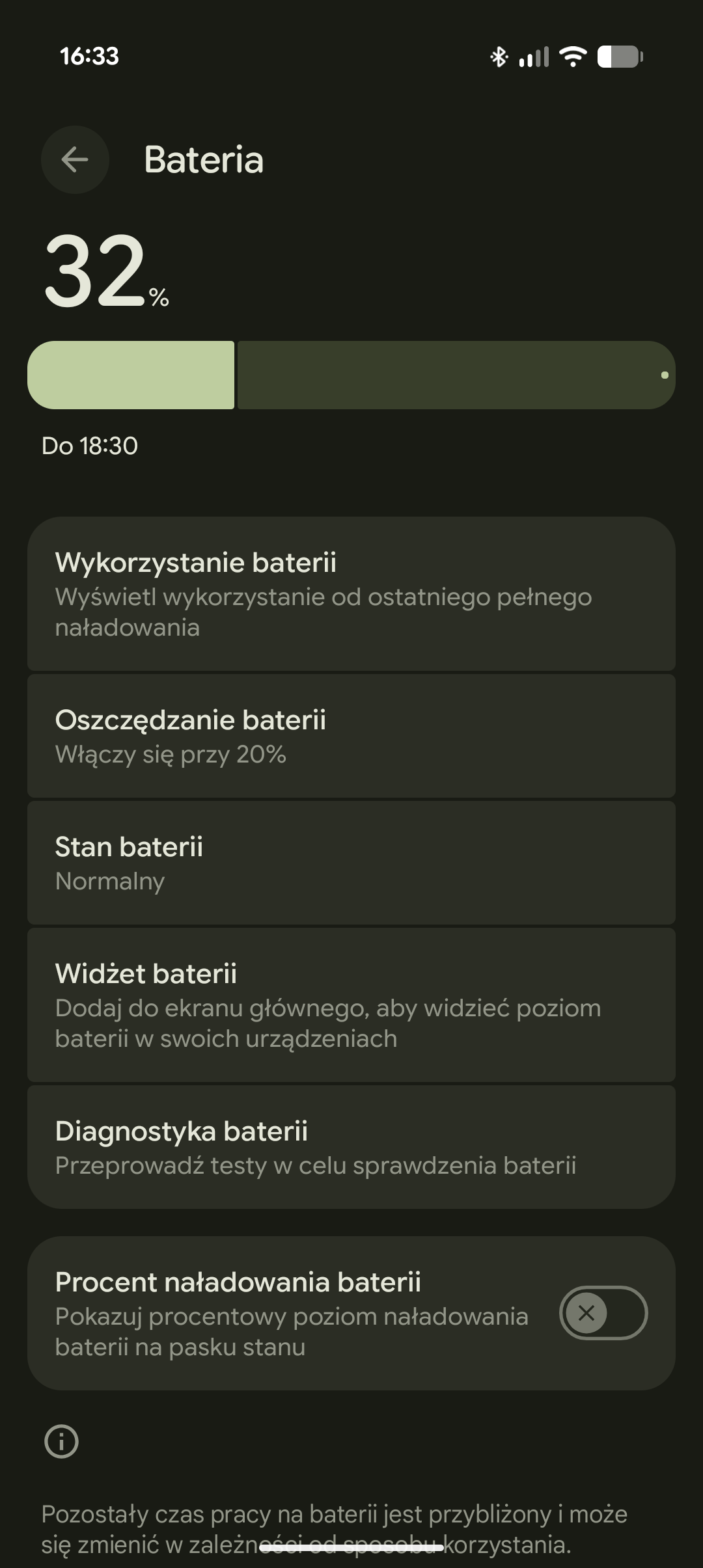The width and height of the screenshot is (703, 1568).
Task: Go back from Bateria screen
Action: [x=75, y=159]
